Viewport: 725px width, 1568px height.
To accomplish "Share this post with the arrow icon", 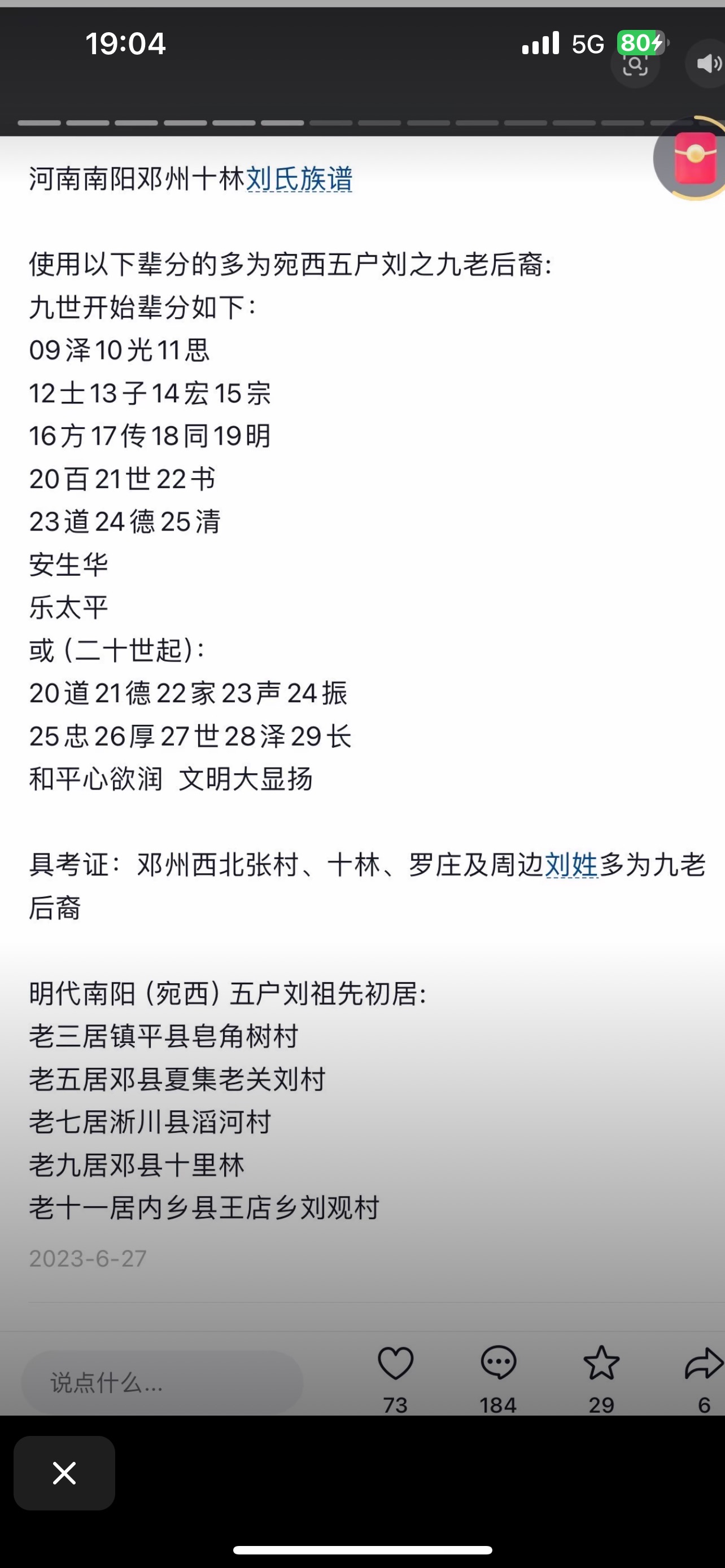I will (704, 1364).
